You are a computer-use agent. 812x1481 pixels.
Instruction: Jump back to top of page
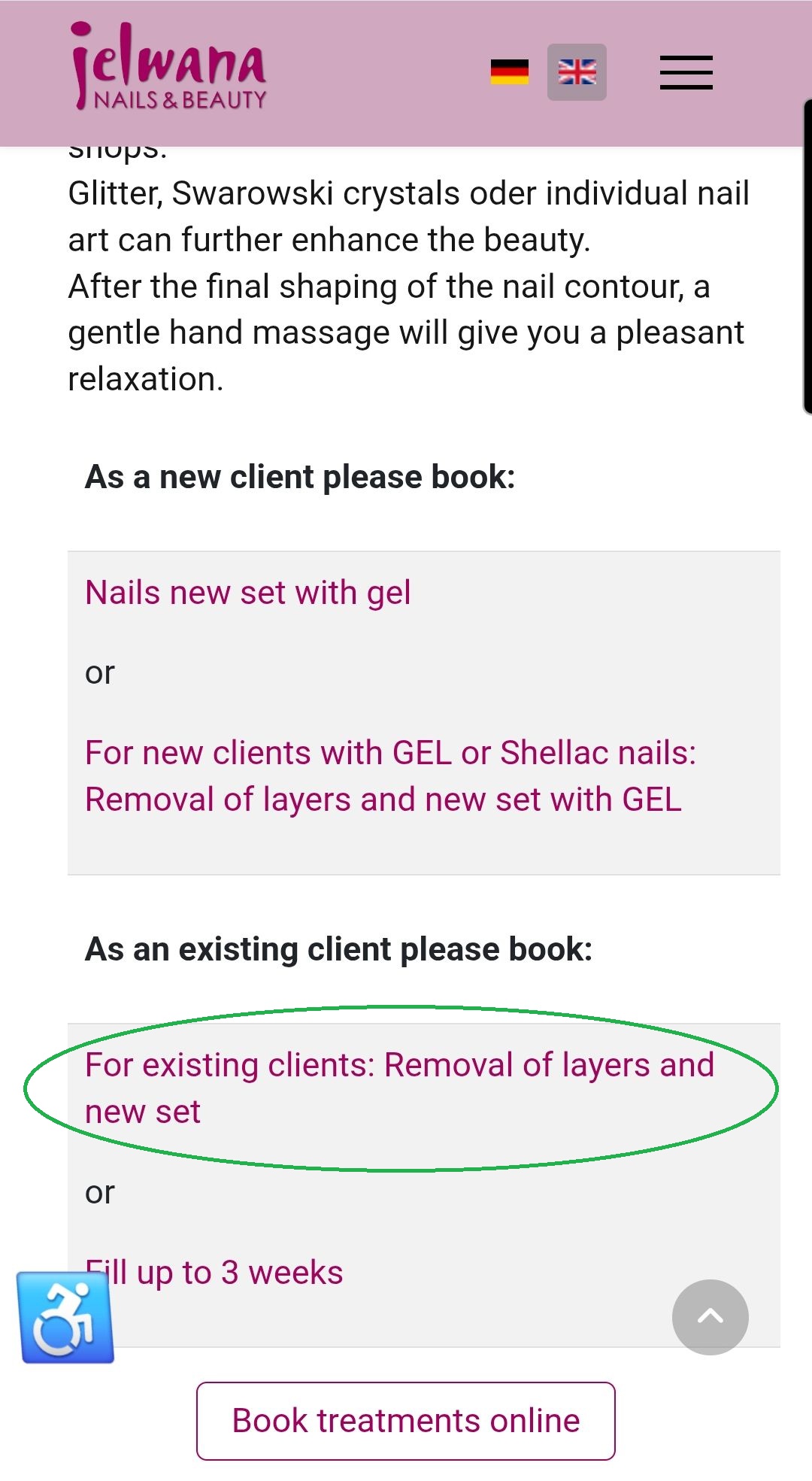coord(710,1317)
